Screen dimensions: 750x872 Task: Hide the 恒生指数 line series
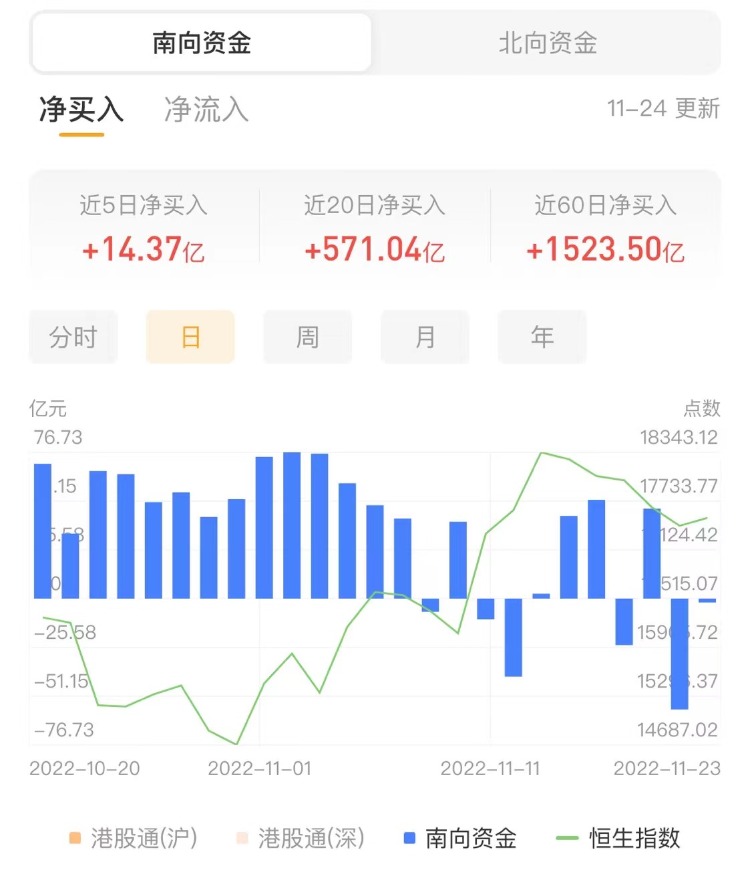(618, 838)
